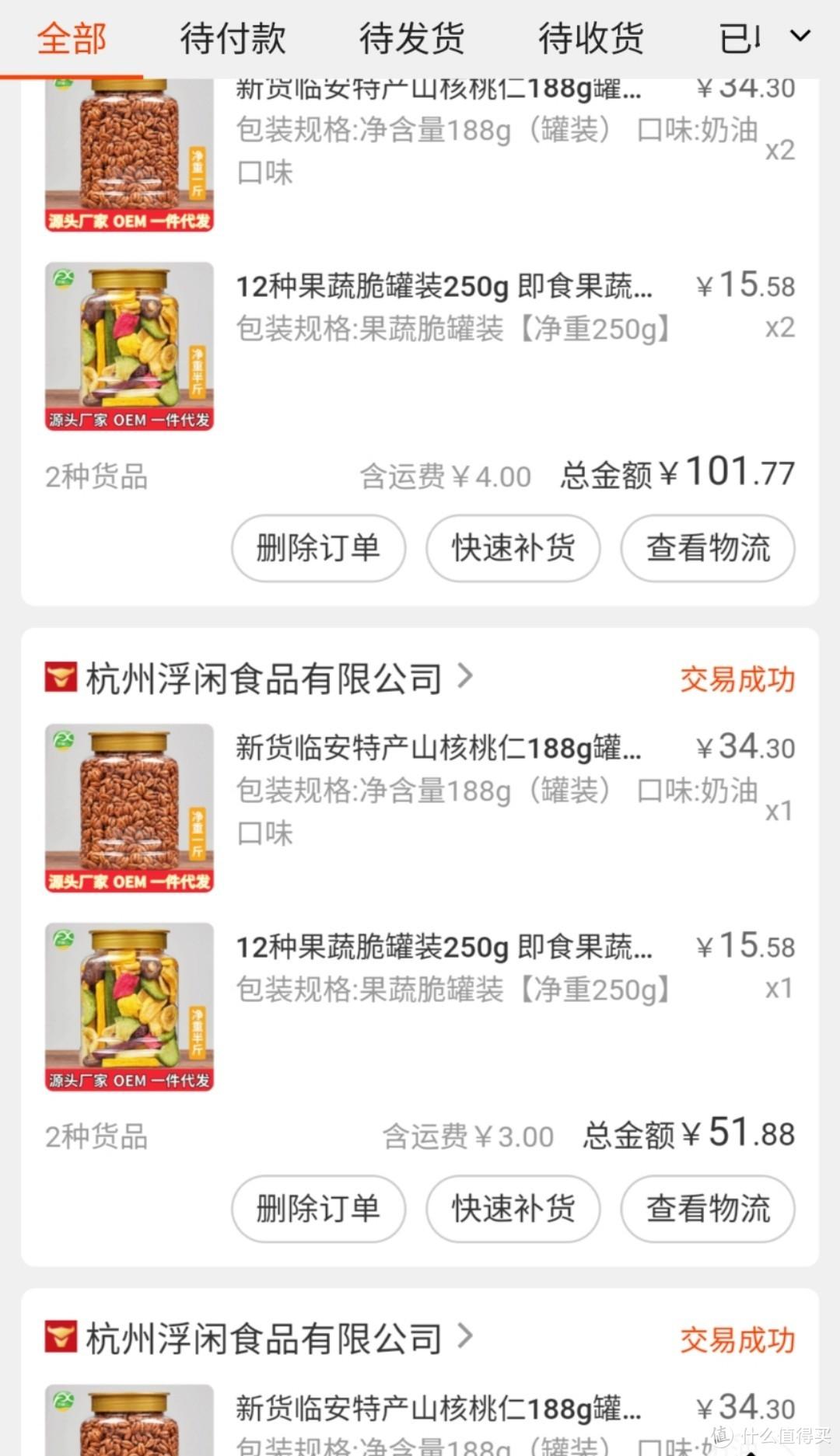Image resolution: width=840 pixels, height=1456 pixels.
Task: Open the walnut jar product thumbnail
Action: click(x=129, y=808)
